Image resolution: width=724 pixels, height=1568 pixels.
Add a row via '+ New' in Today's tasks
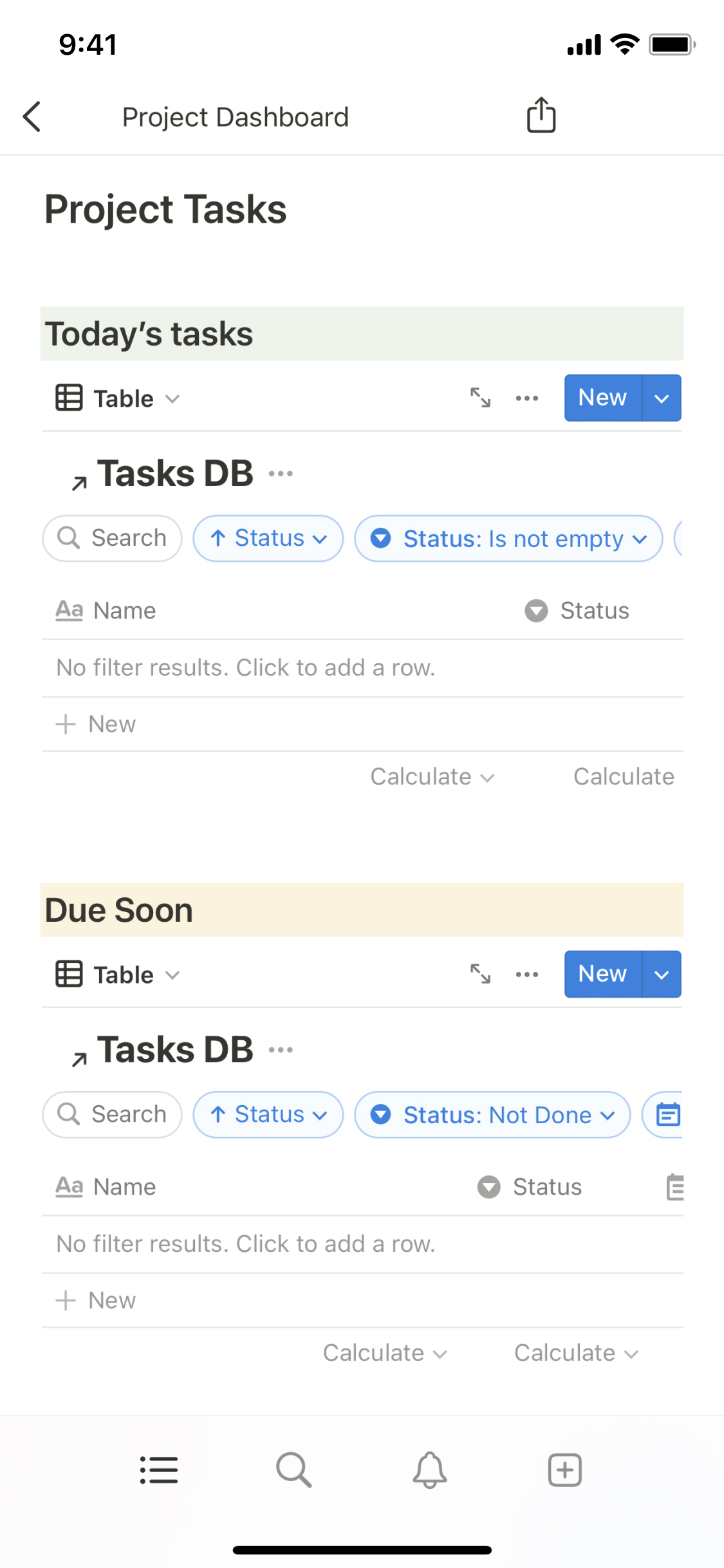[x=97, y=724]
